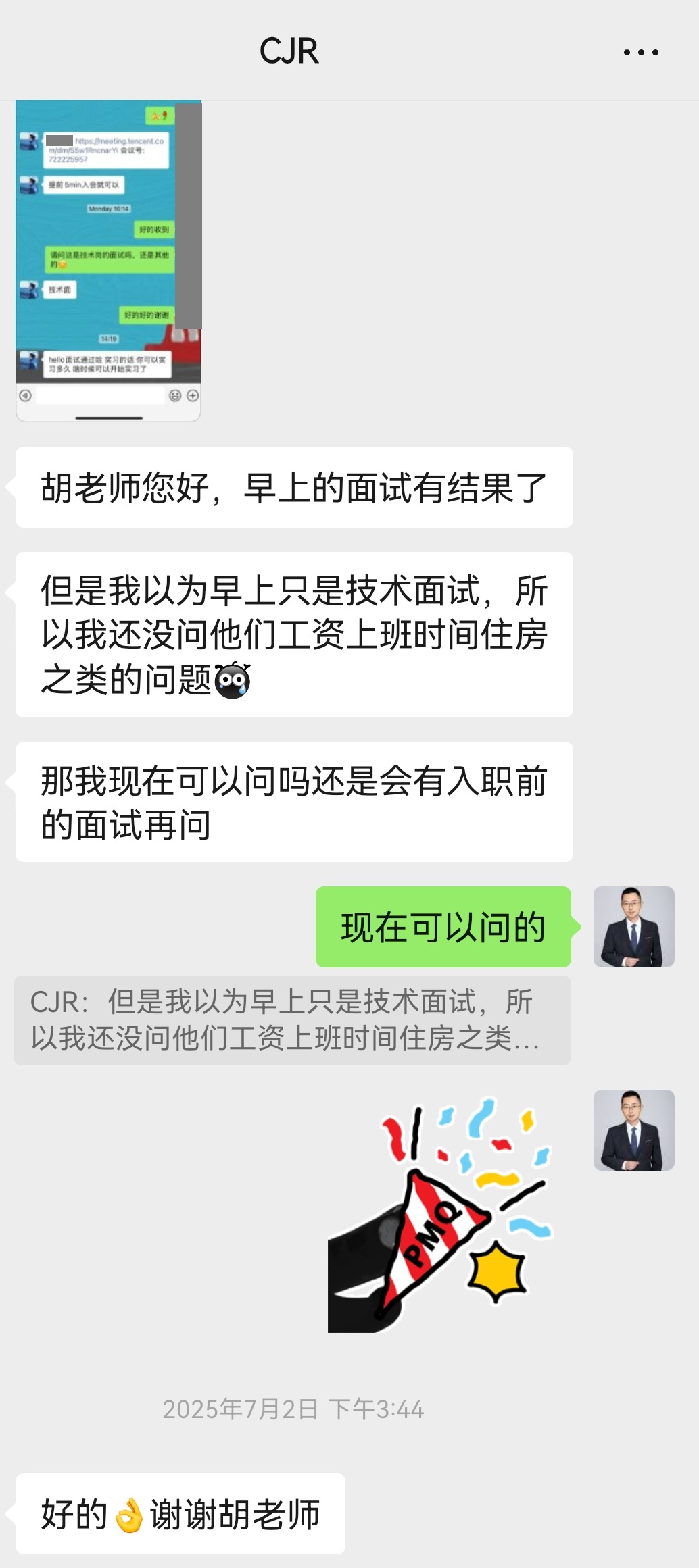
Task: Open the shared screenshot image in chat
Action: tap(108, 261)
